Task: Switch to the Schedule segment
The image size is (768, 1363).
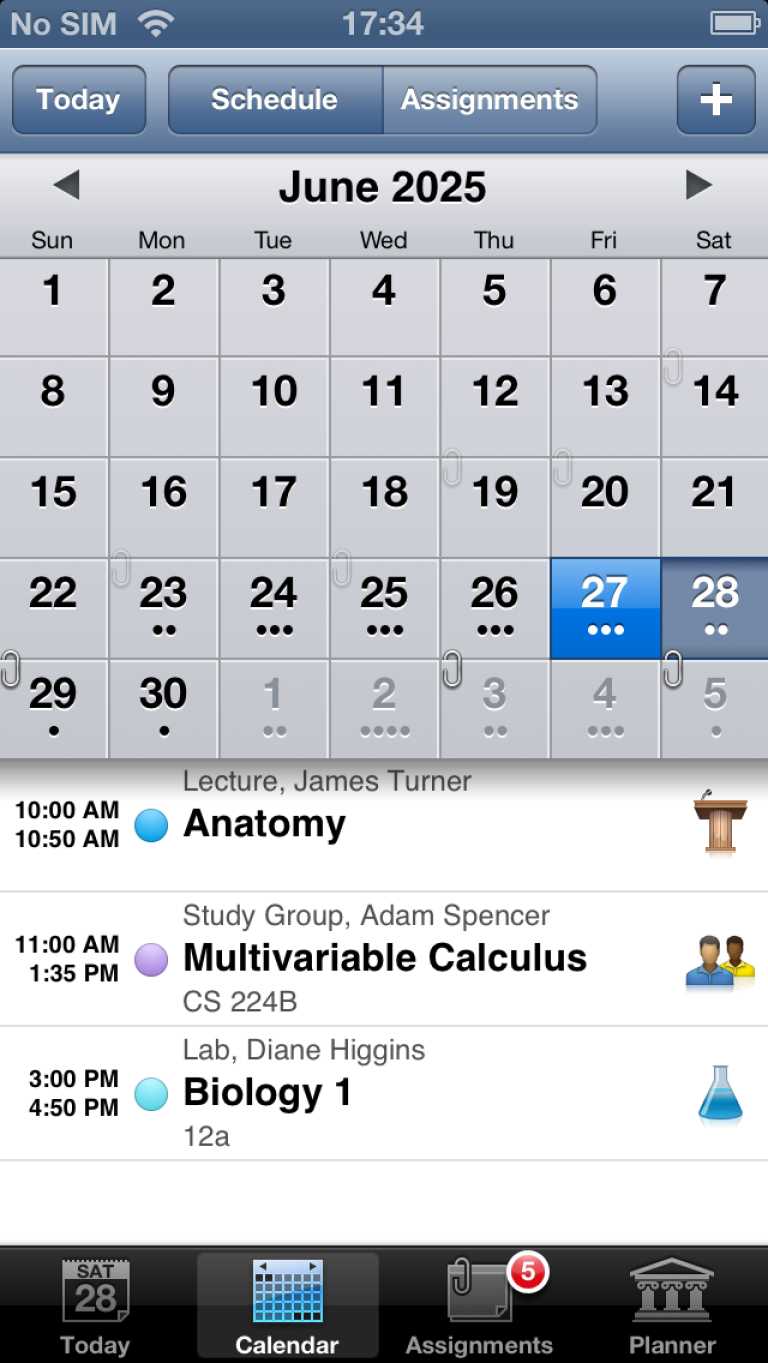Action: [x=275, y=100]
